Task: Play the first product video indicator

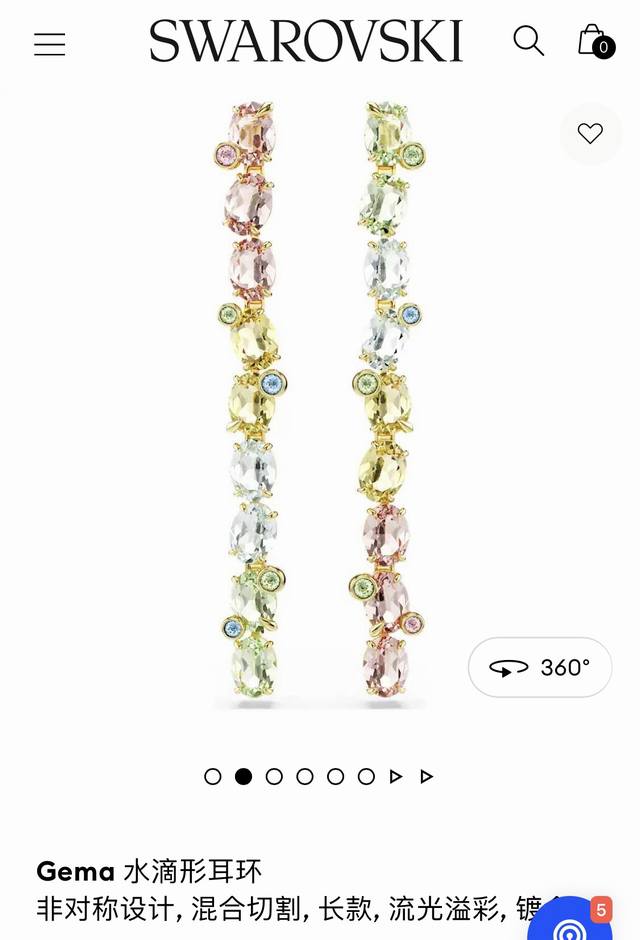Action: point(396,776)
